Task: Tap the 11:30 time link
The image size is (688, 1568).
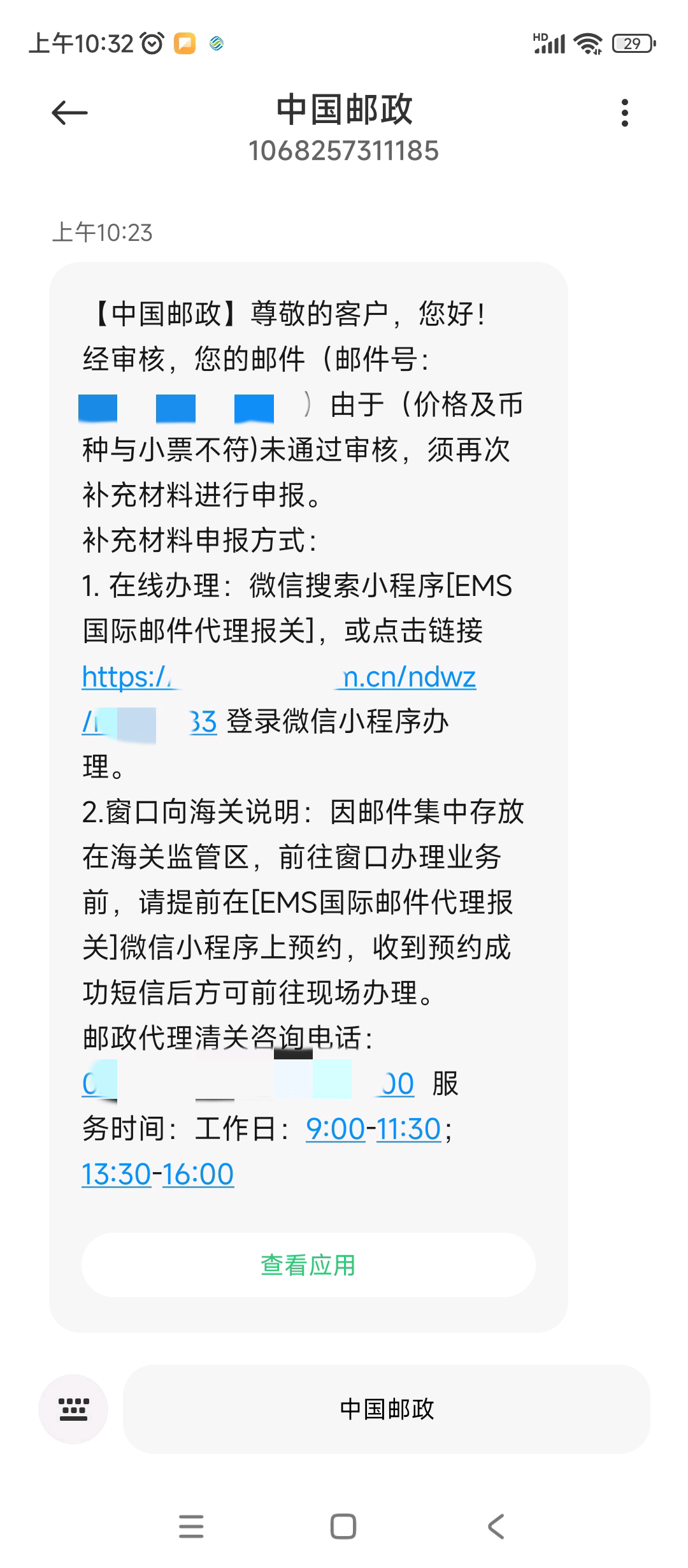Action: (x=408, y=1129)
